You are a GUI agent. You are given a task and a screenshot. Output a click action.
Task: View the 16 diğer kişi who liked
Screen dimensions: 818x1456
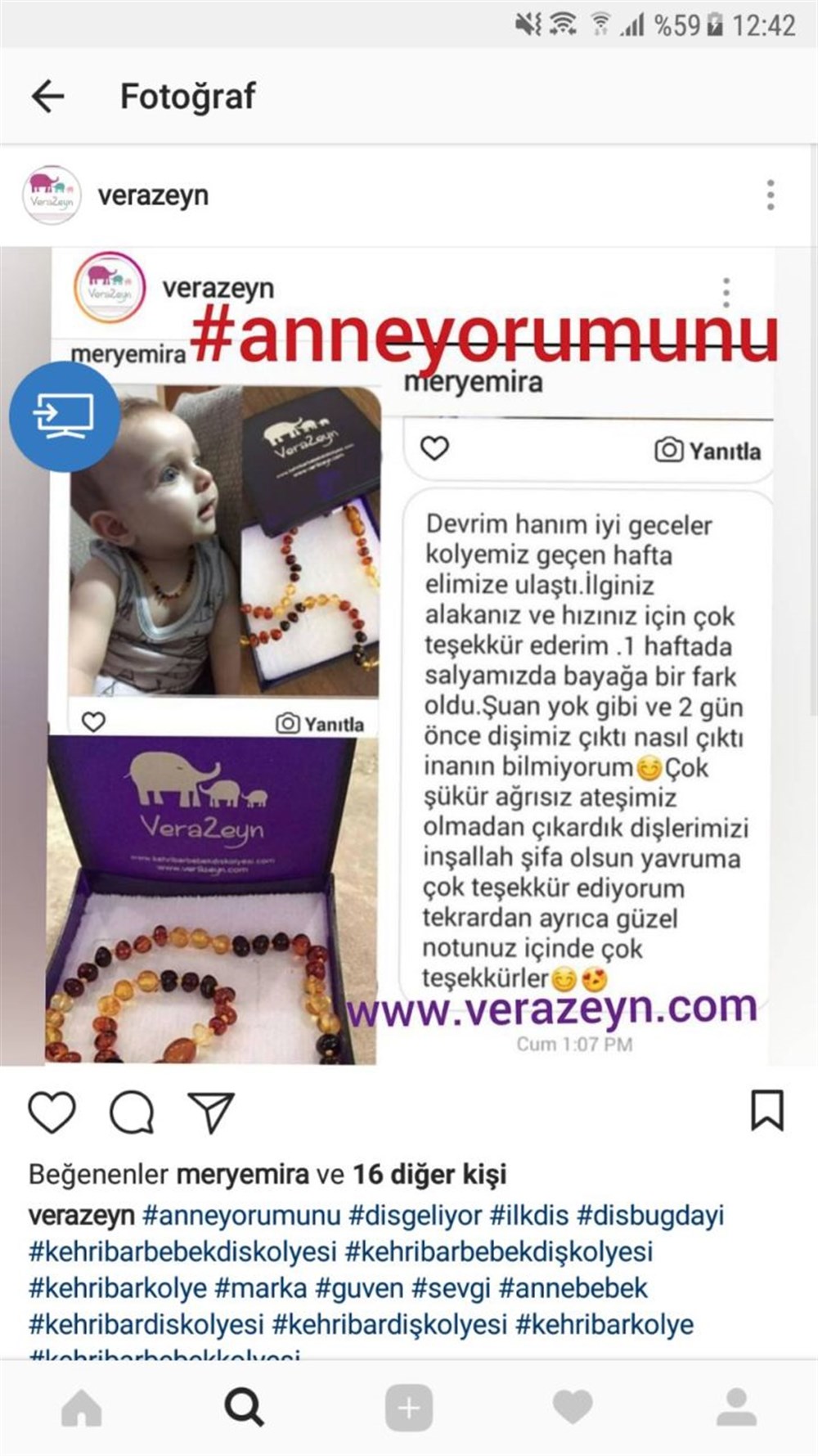click(x=429, y=1175)
